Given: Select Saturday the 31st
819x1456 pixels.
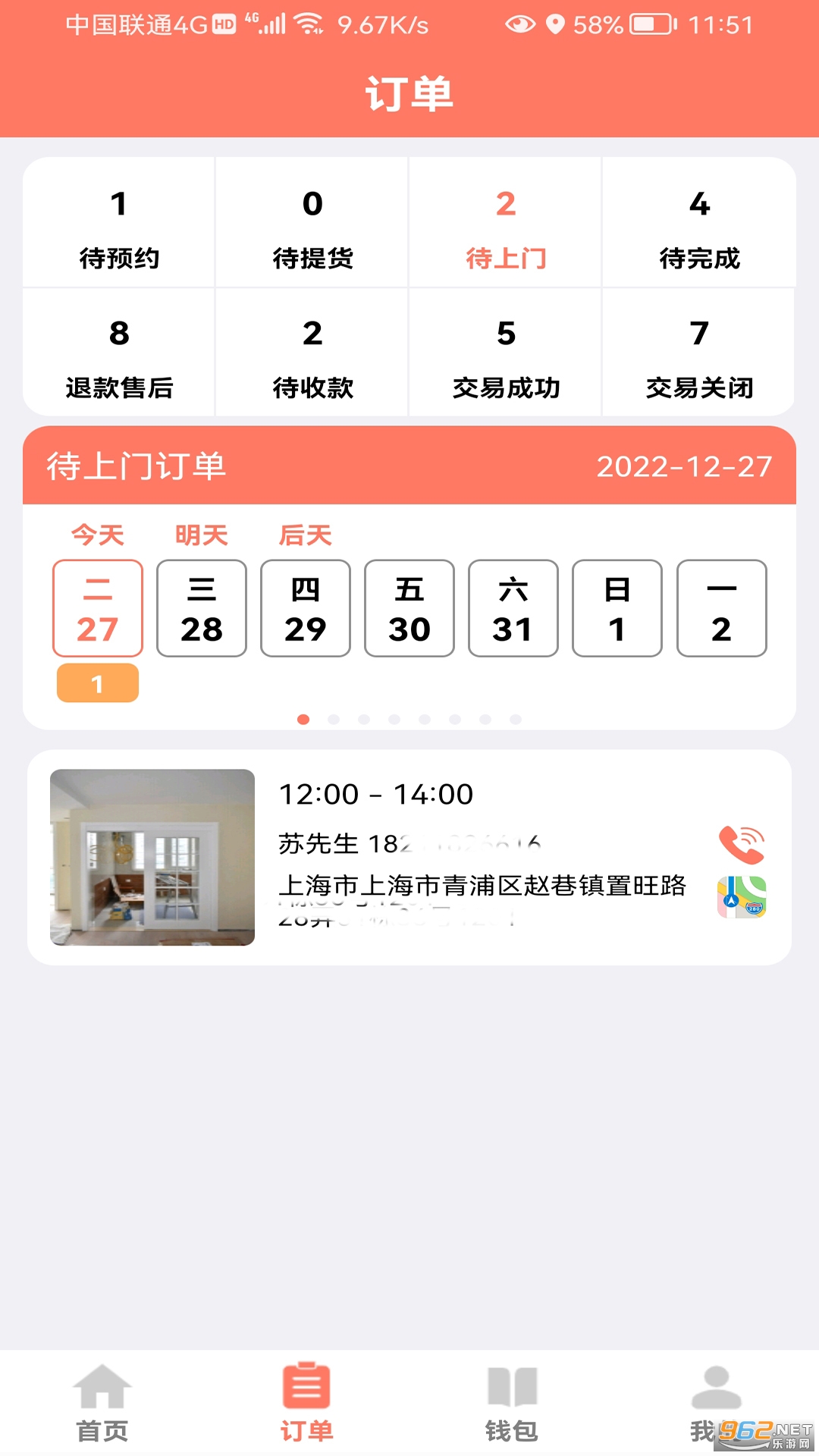Looking at the screenshot, I should [x=513, y=608].
